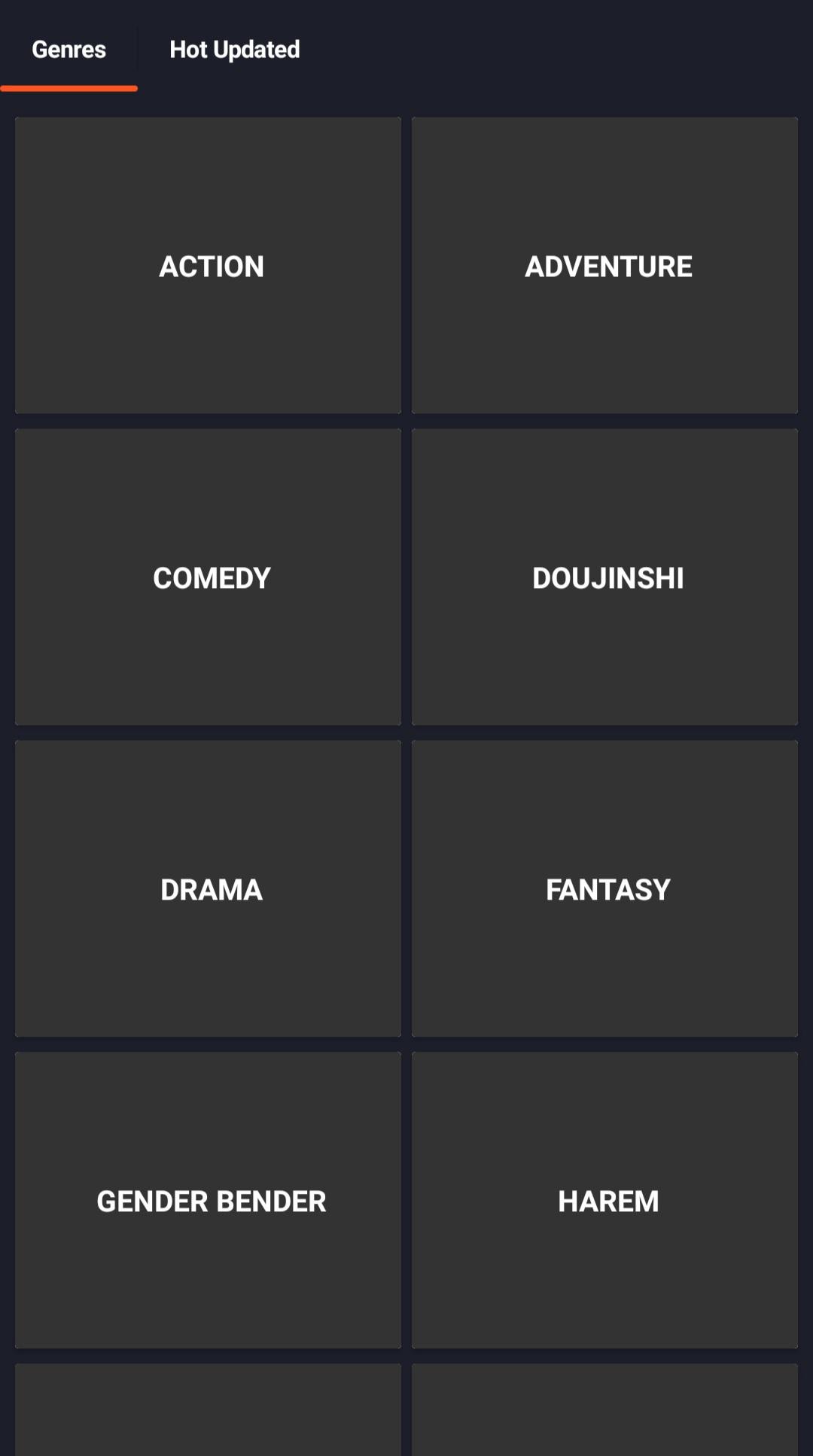Screen dimensions: 813x1456
Task: Switch to the Hot Updated tab
Action: 234,50
